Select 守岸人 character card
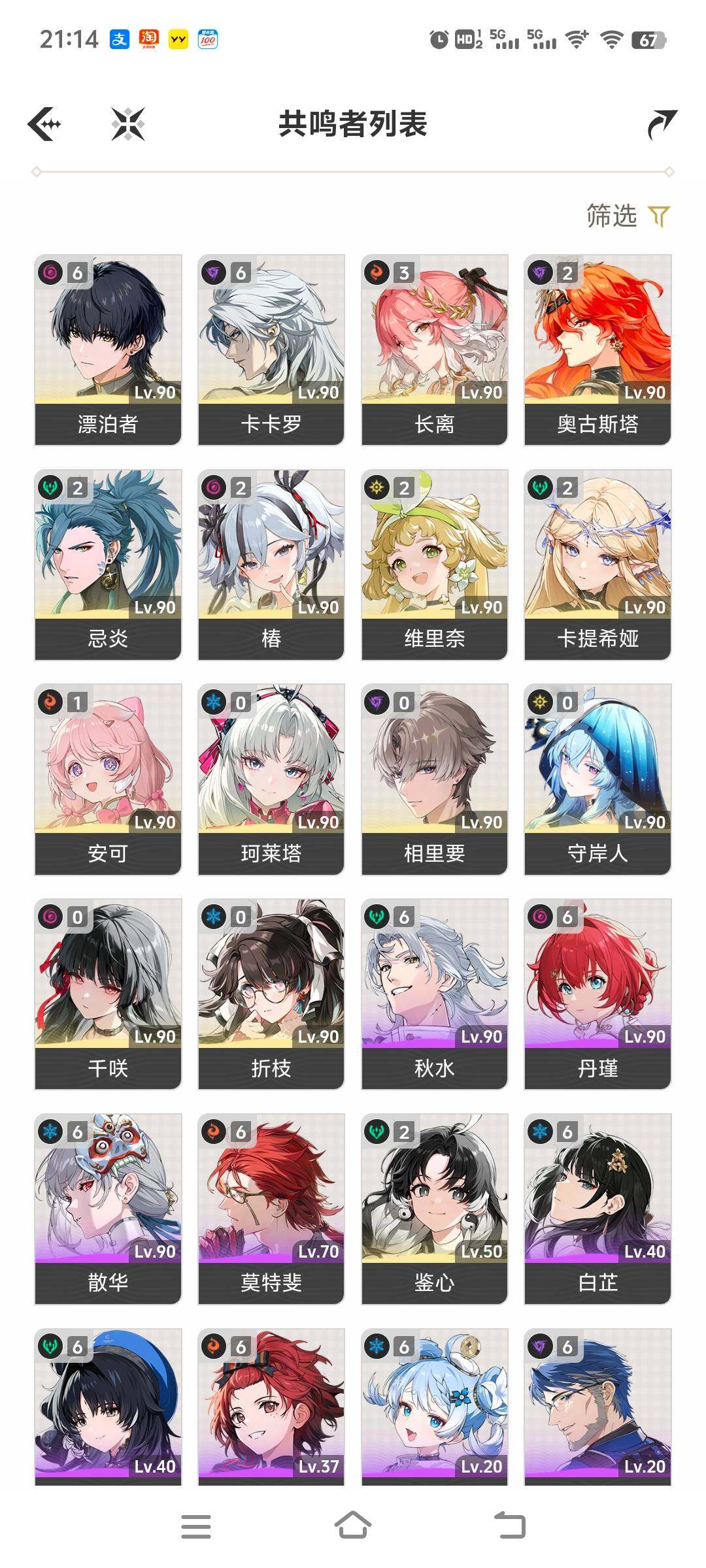The width and height of the screenshot is (706, 1568). 597,779
